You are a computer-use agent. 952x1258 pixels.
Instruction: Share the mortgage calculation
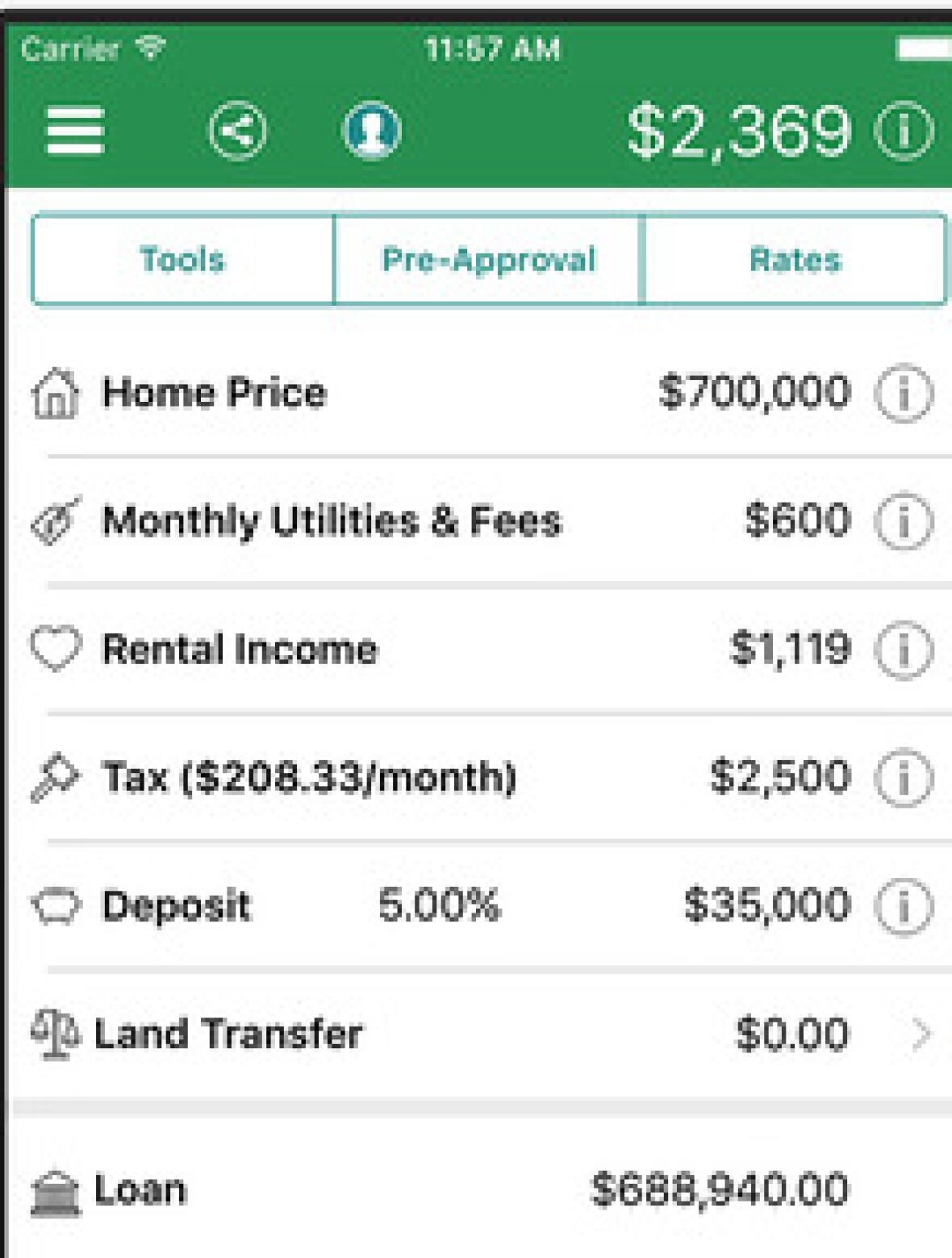pos(237,131)
